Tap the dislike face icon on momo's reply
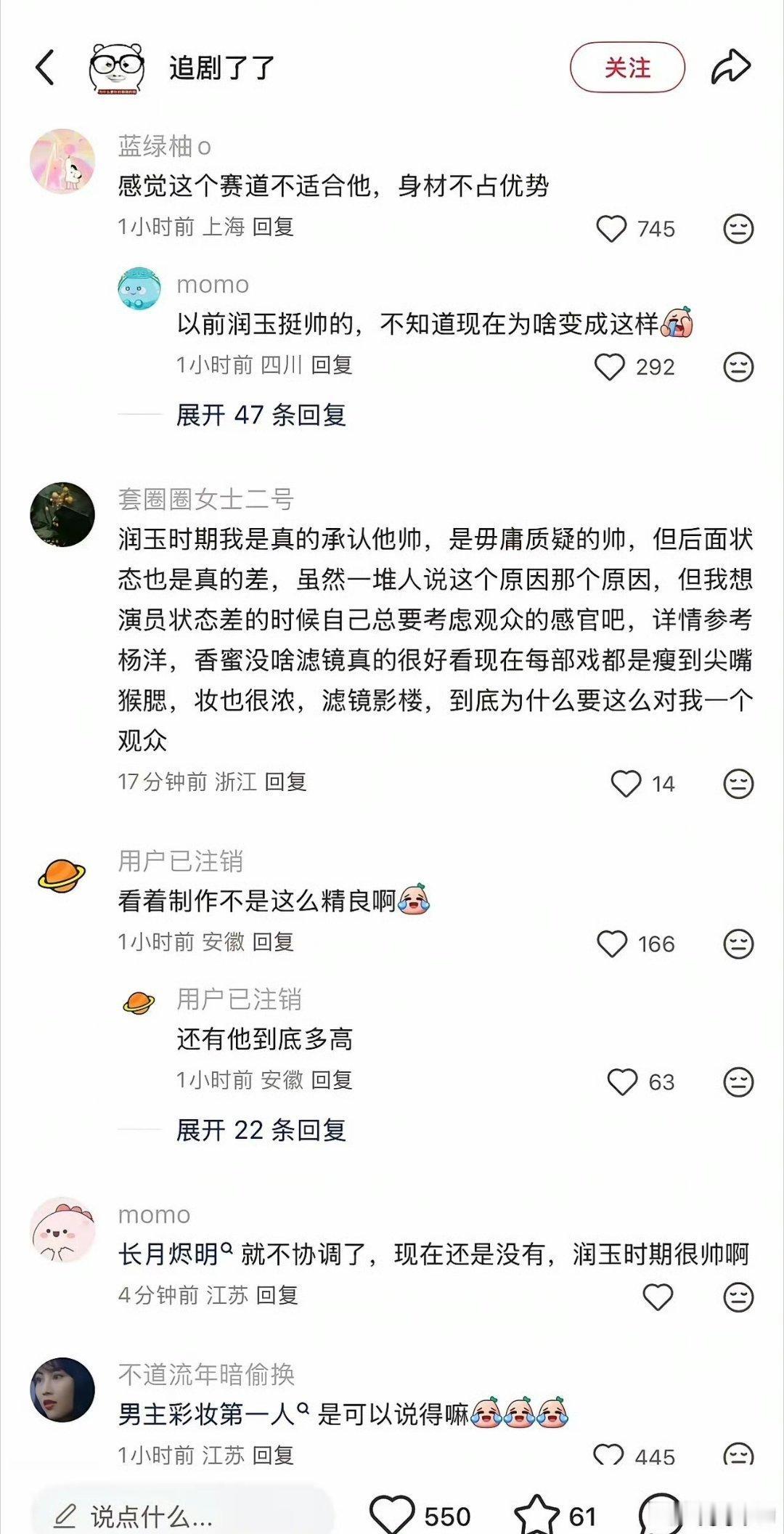This screenshot has height=1534, width=784. point(739,367)
